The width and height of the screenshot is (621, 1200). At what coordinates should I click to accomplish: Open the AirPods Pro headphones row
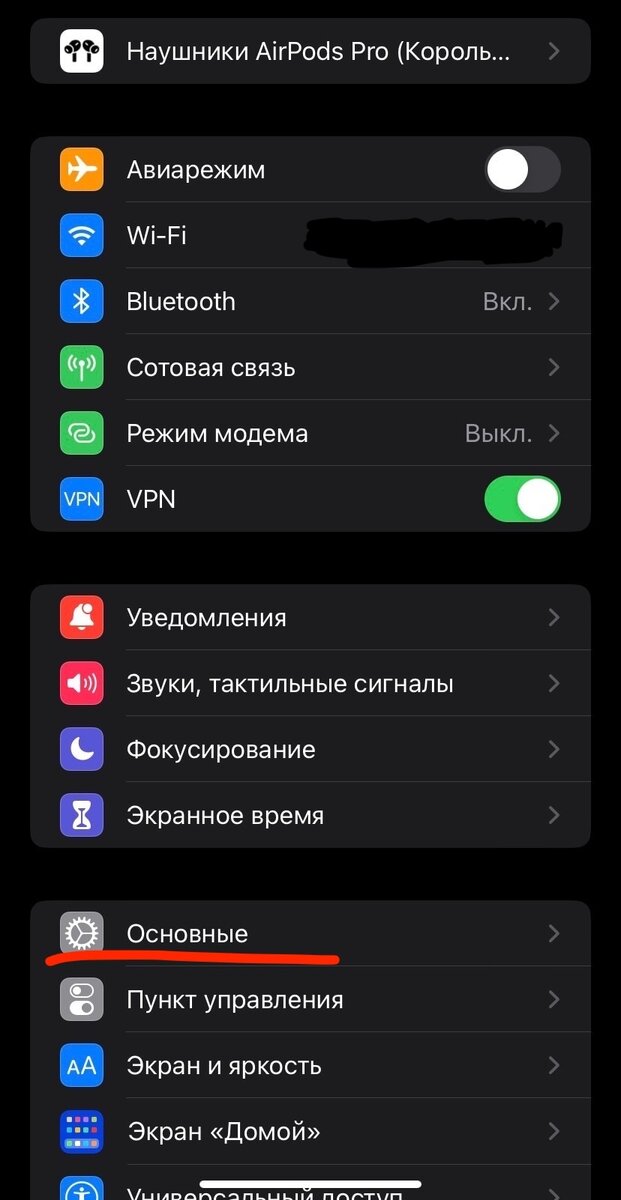tap(310, 51)
